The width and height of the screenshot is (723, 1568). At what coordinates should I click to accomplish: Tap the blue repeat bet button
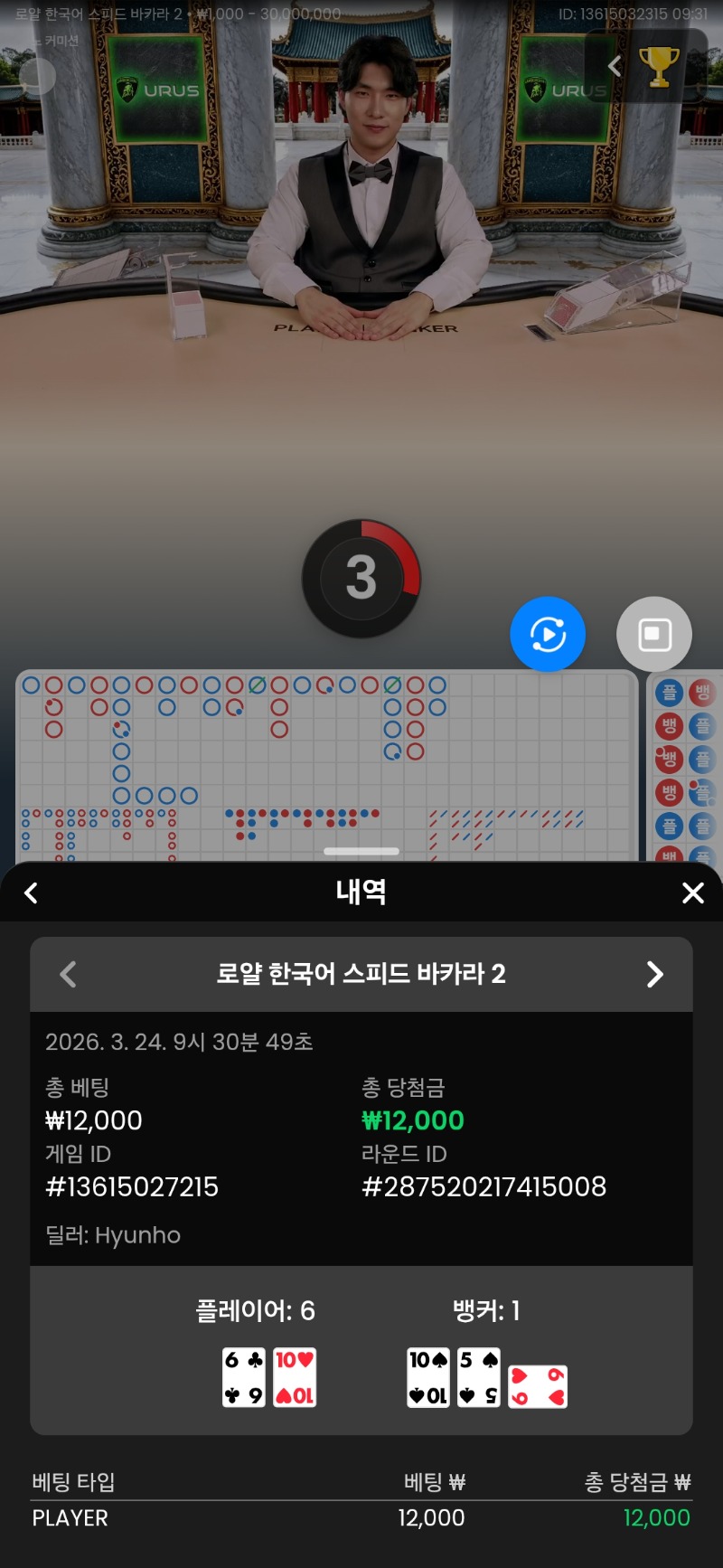548,634
